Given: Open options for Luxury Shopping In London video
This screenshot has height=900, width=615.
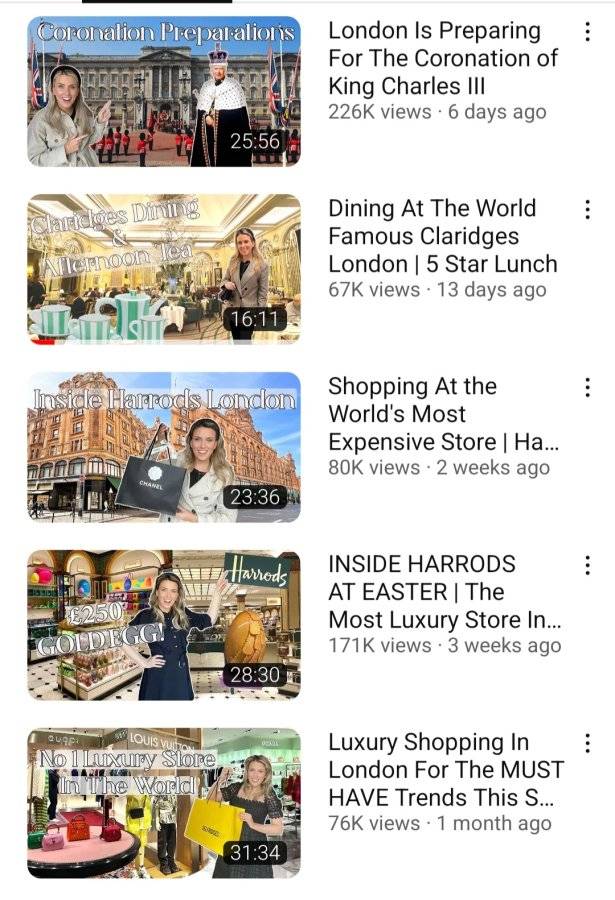Looking at the screenshot, I should click(x=587, y=743).
